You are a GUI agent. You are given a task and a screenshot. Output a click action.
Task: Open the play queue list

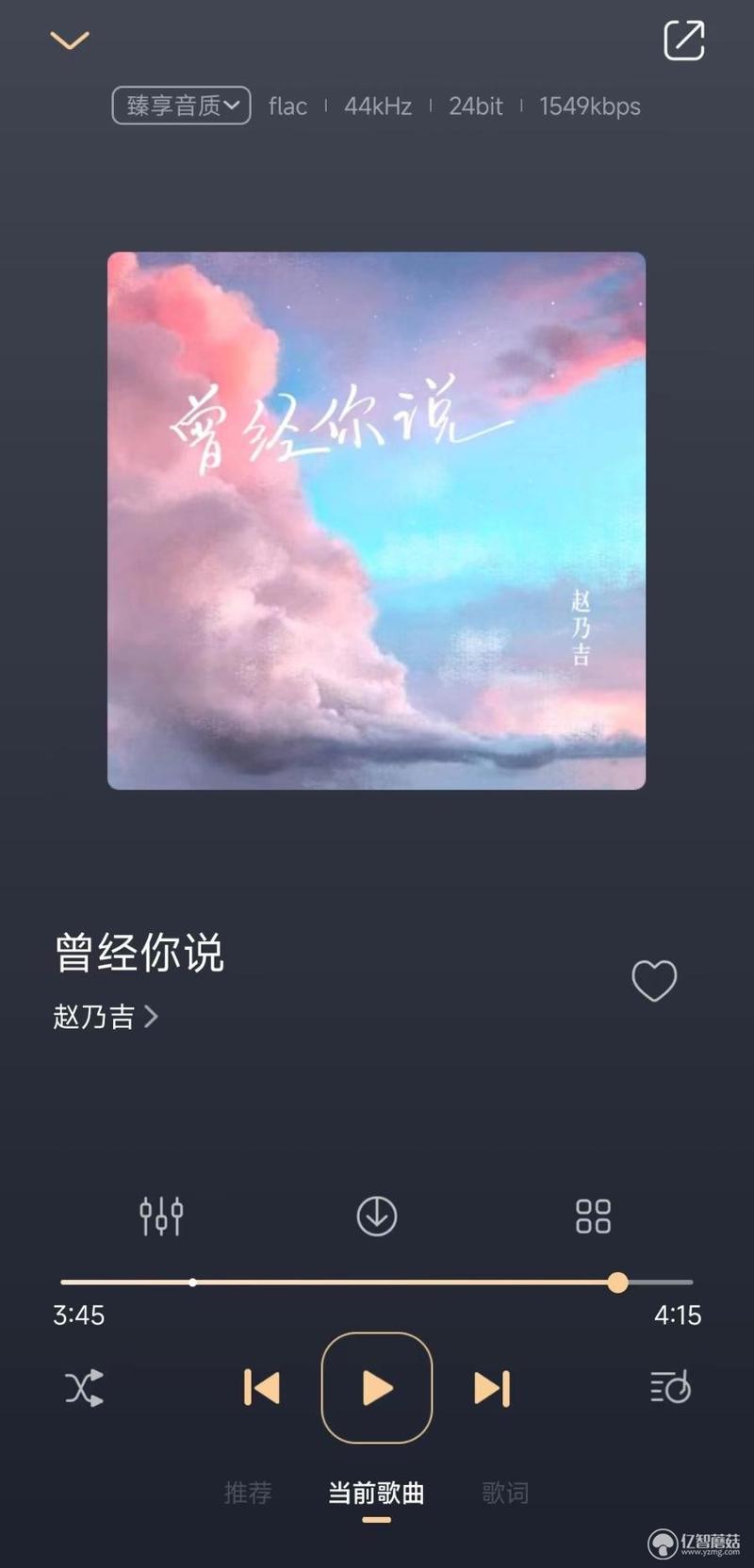click(x=671, y=1388)
